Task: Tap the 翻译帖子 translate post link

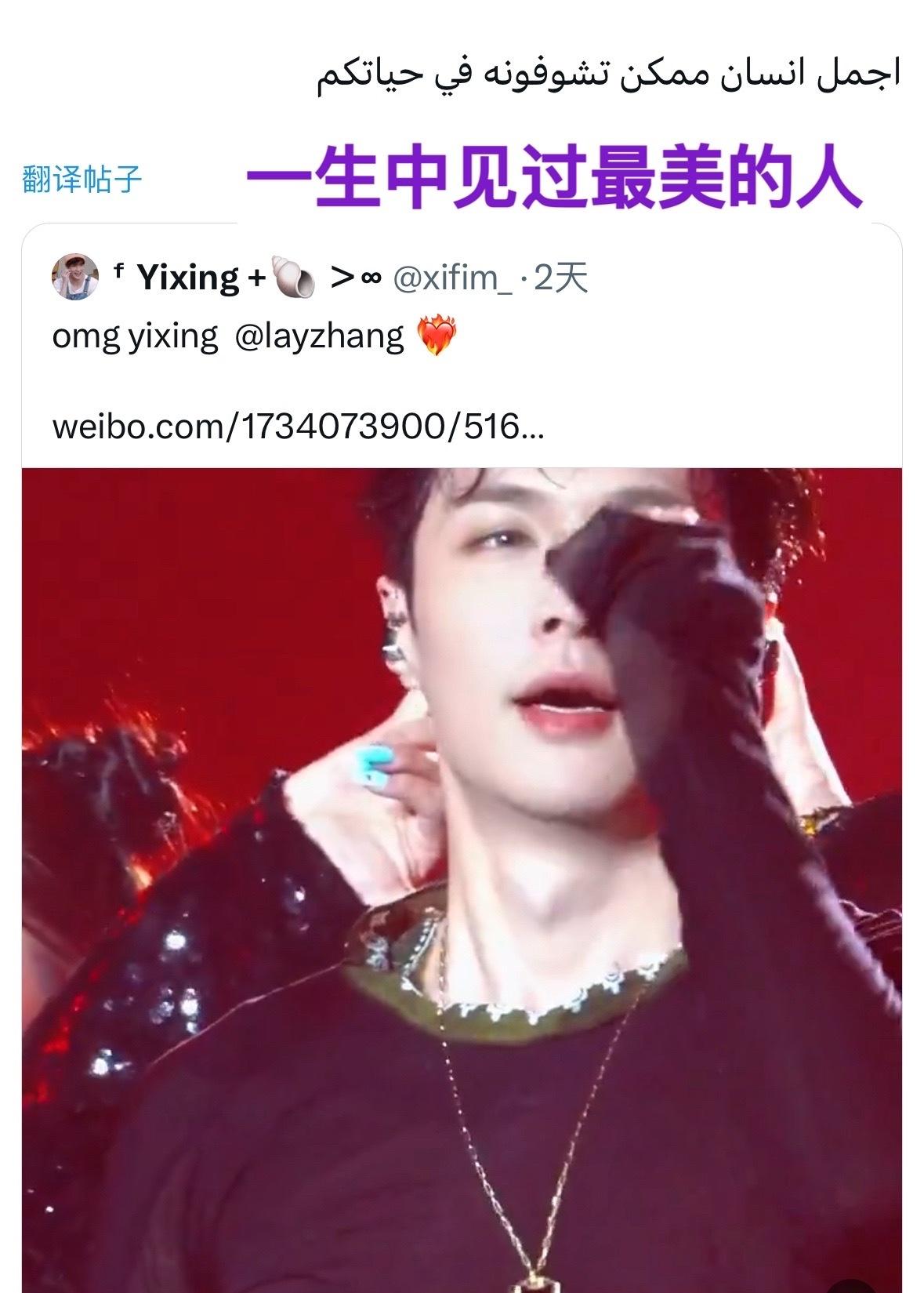Action: [82, 180]
